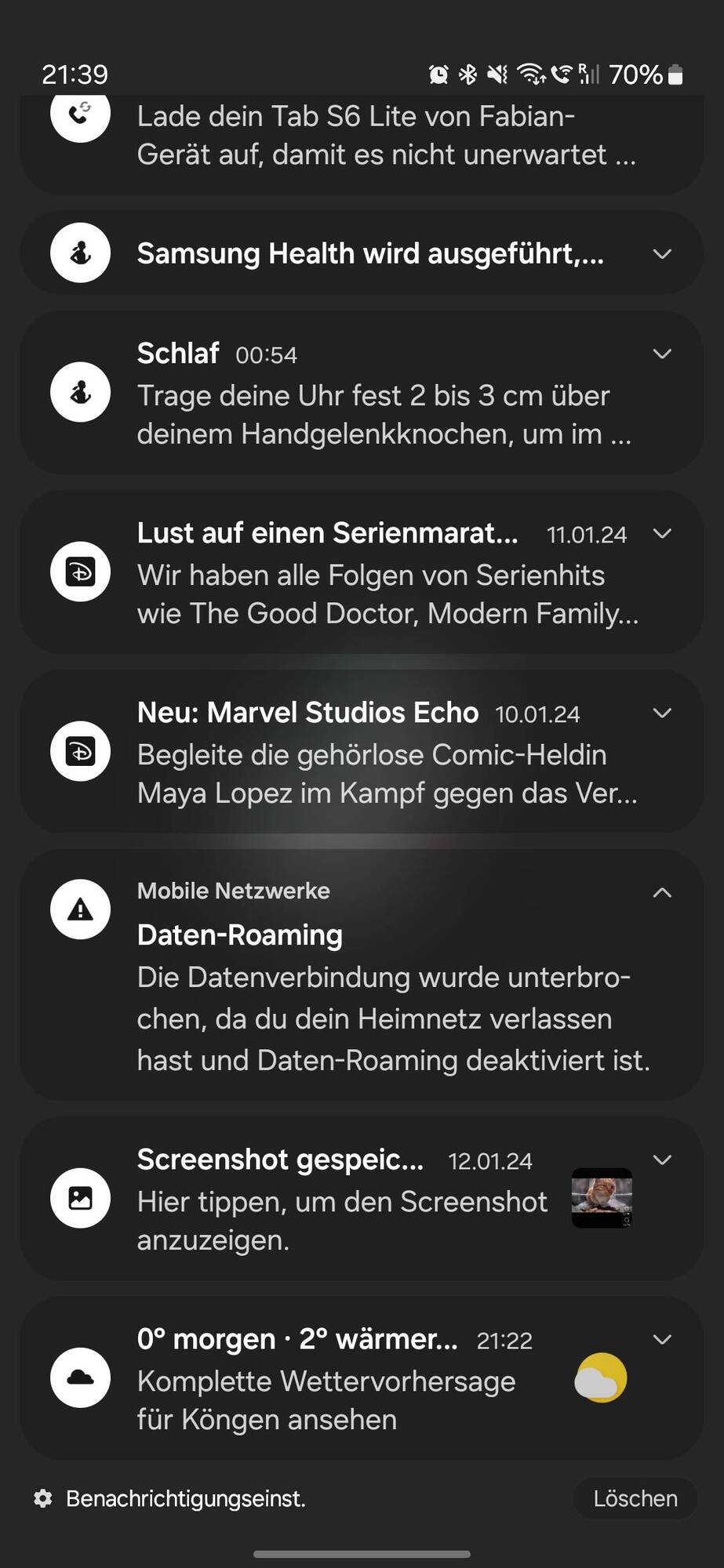
Task: Expand the Schlaf notification
Action: [662, 354]
